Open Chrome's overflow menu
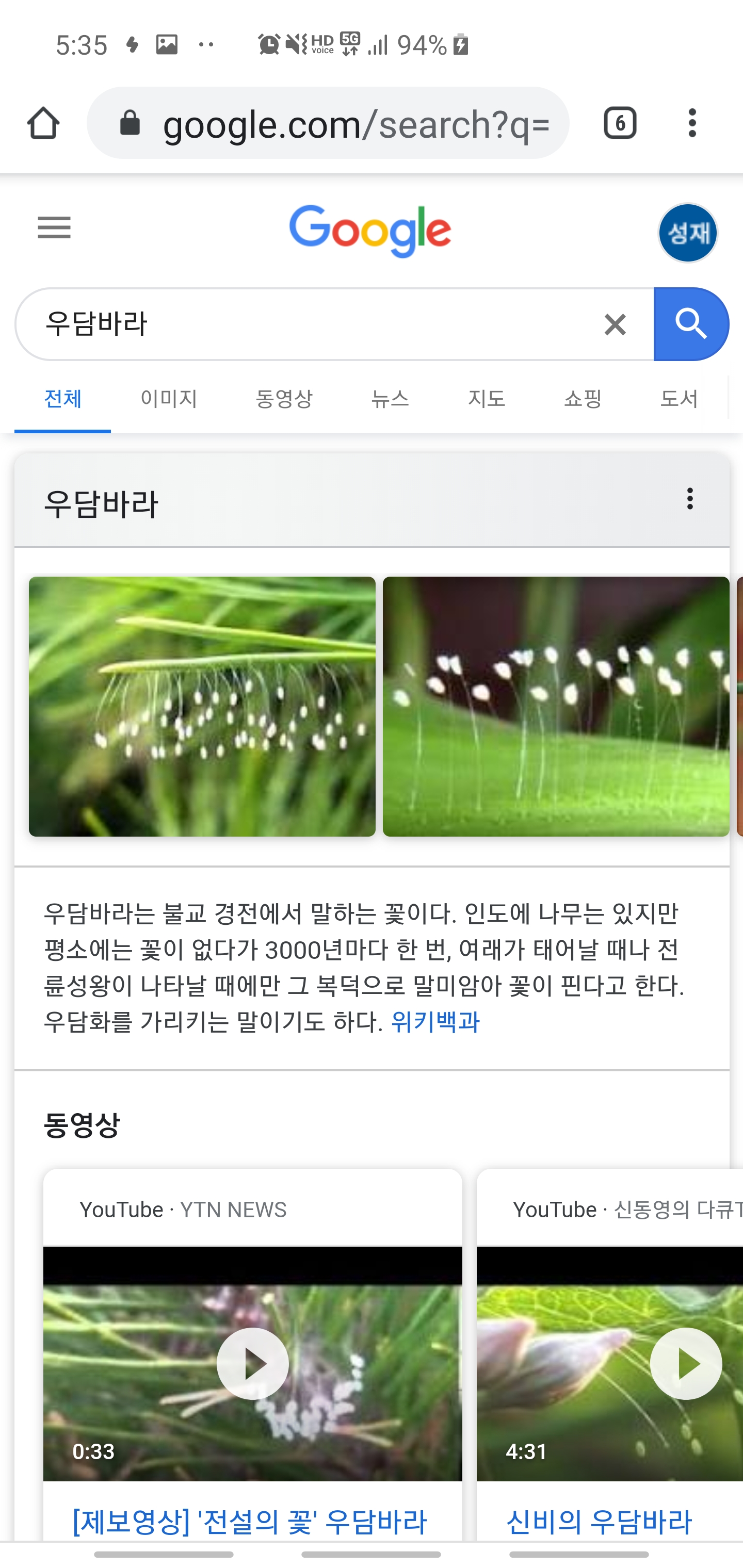 pyautogui.click(x=692, y=124)
